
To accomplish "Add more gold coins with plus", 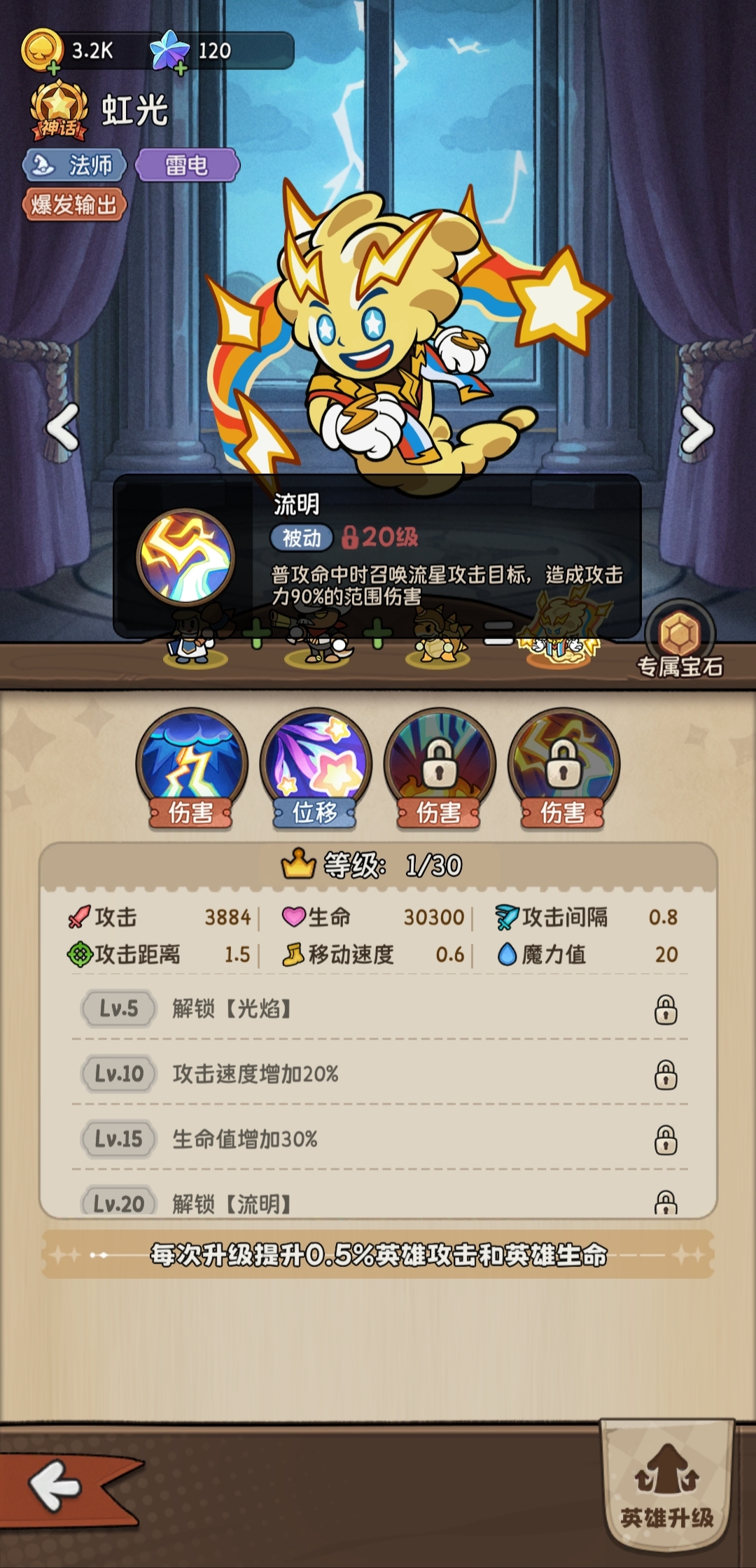I will tap(53, 68).
